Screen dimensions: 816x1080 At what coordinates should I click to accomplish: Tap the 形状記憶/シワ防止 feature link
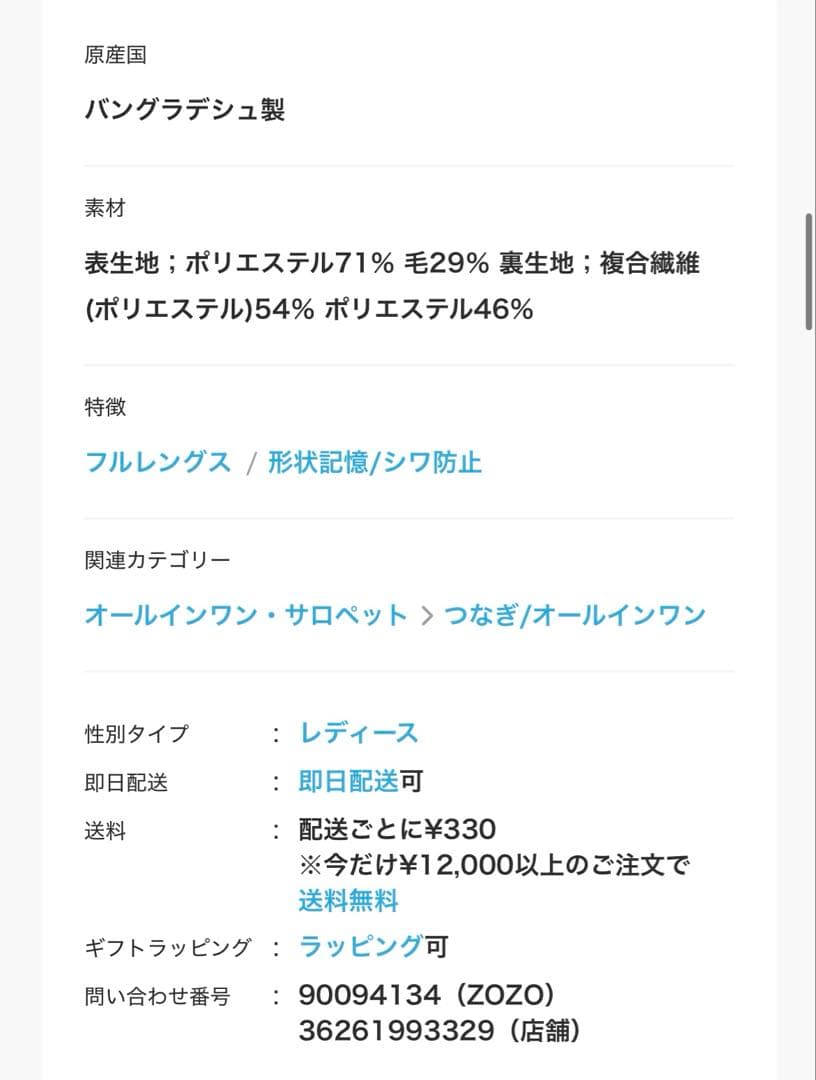coord(375,463)
